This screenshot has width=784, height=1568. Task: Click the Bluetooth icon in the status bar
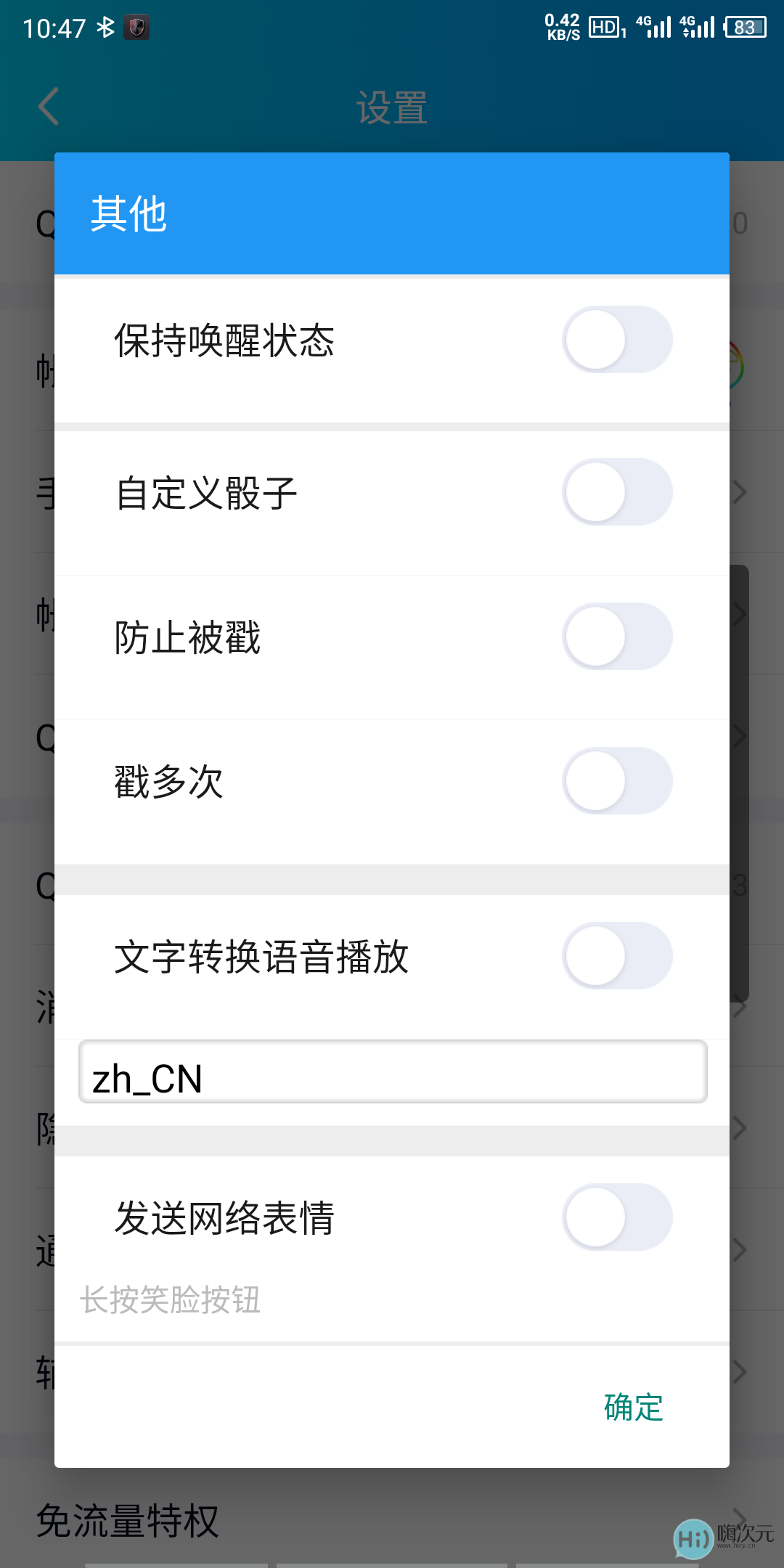[106, 28]
